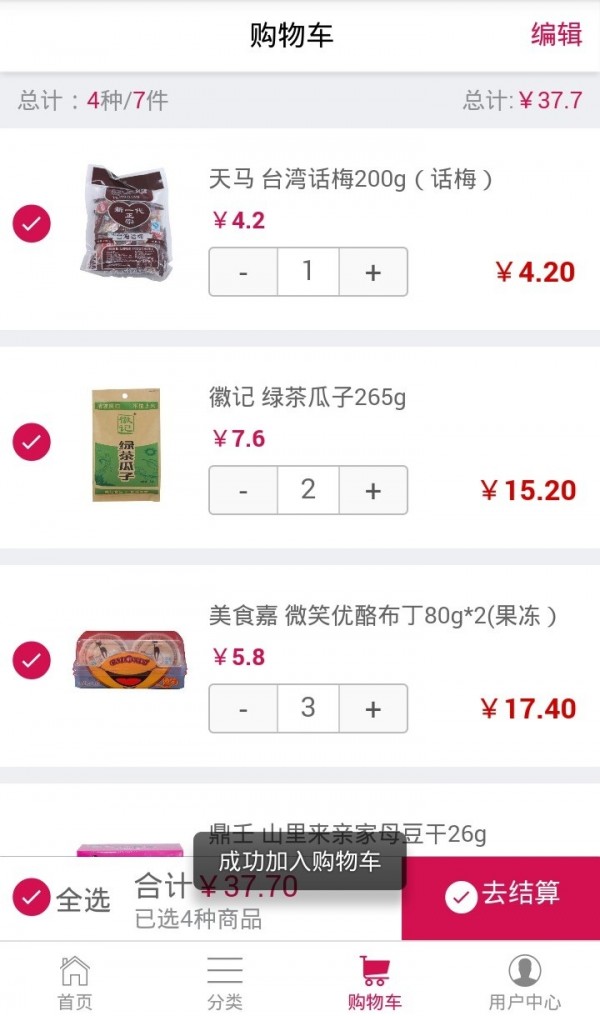View the 徽记 绿茶瓜子 product image

(126, 443)
